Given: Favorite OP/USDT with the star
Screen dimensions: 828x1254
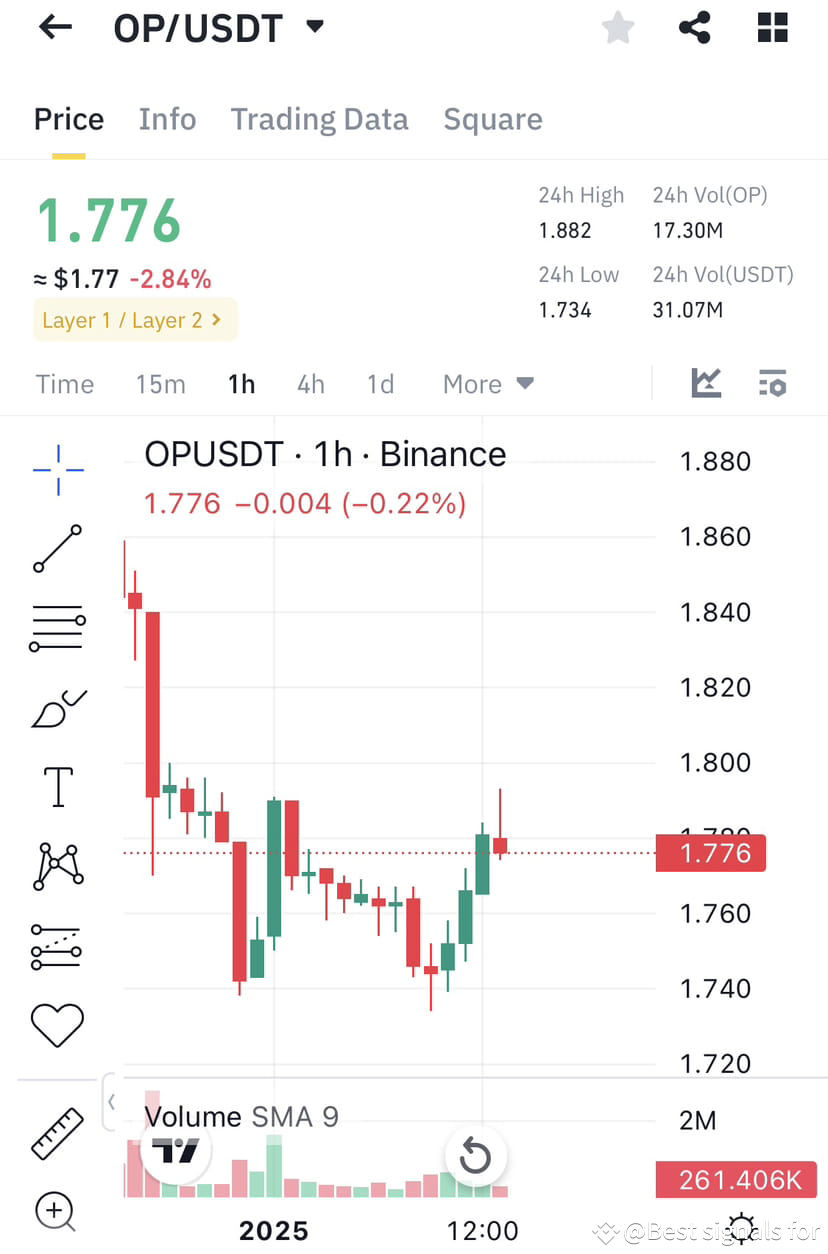Looking at the screenshot, I should (617, 27).
